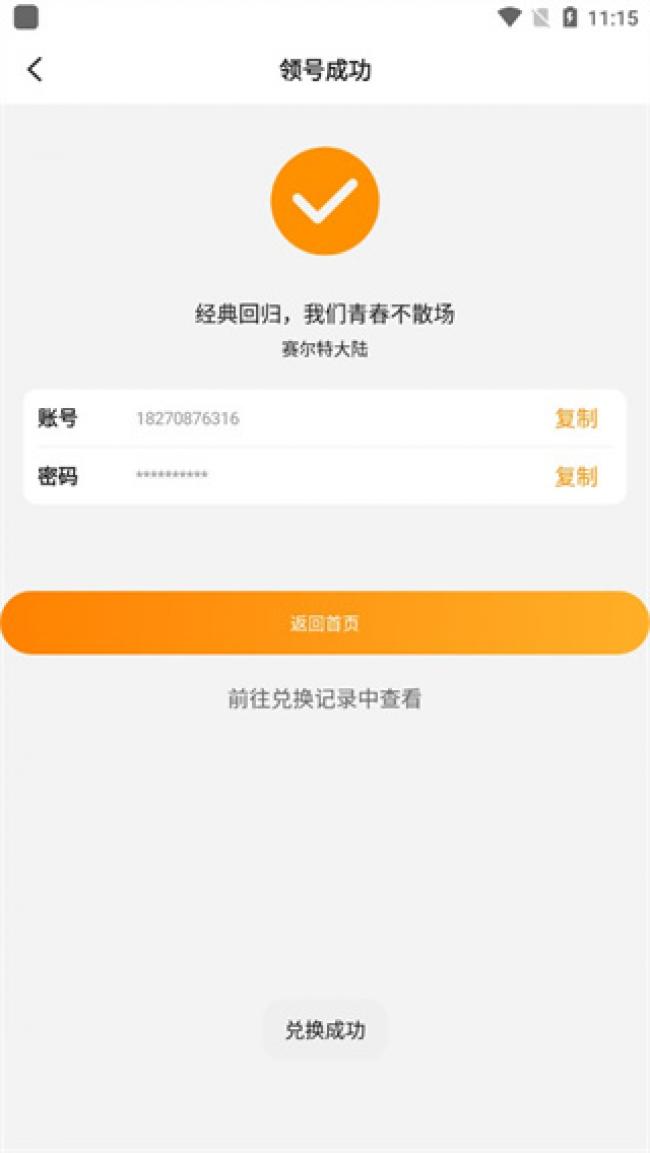
Task: Copy the password
Action: click(x=576, y=477)
